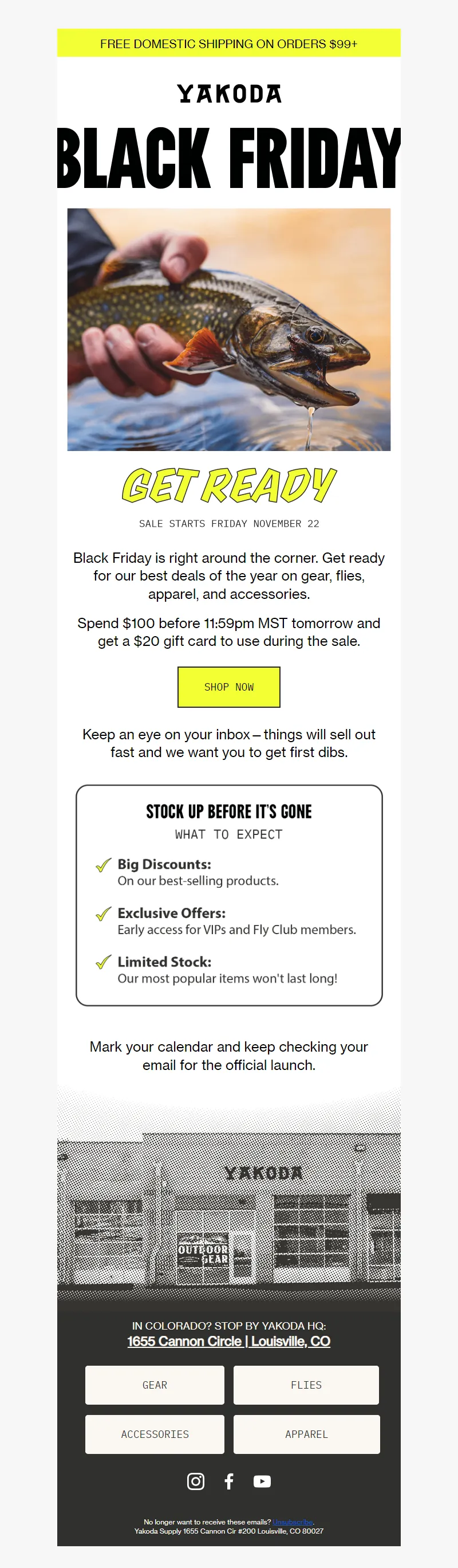458x1568 pixels.
Task: Open Yakoda's Facebook page
Action: click(x=228, y=1481)
